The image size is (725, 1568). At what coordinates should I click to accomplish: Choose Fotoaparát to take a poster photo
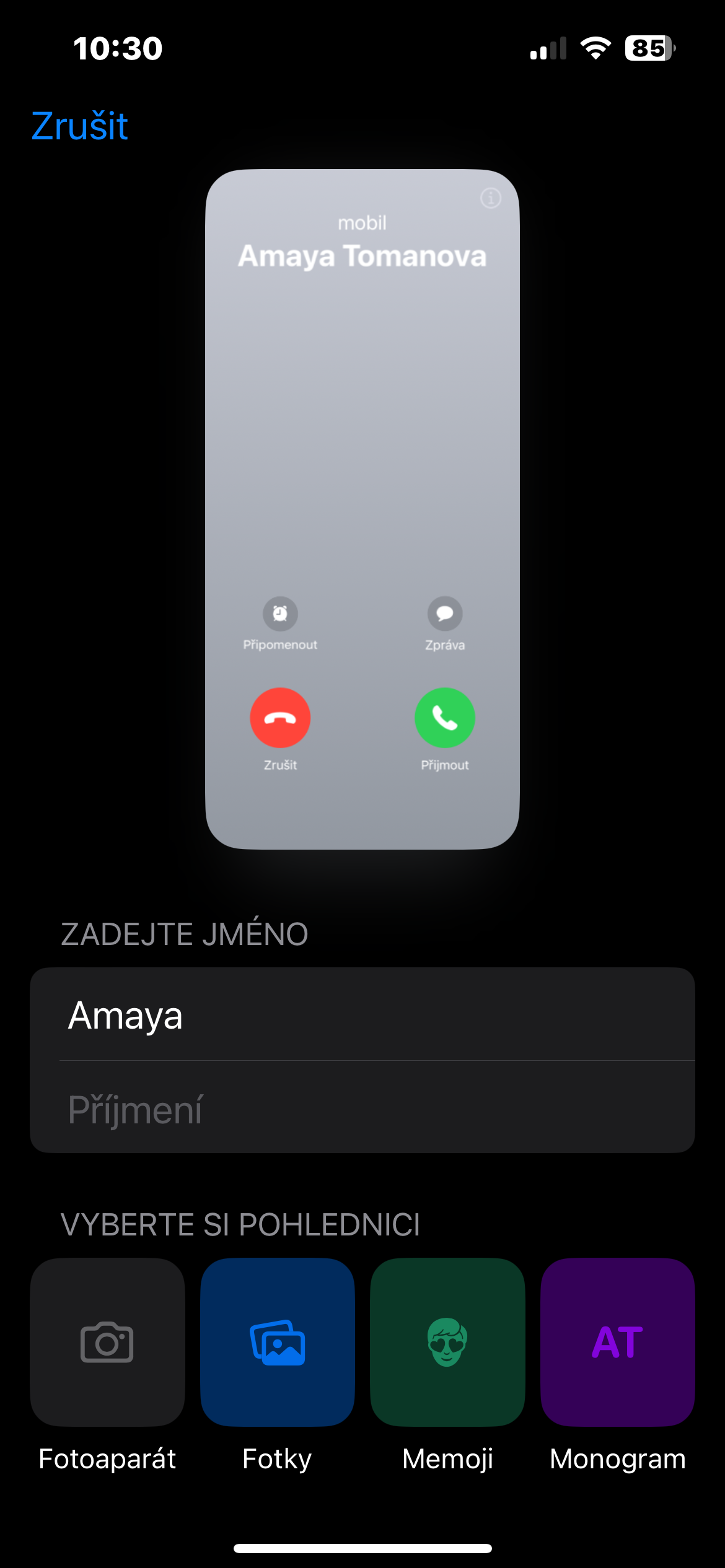pos(107,1343)
